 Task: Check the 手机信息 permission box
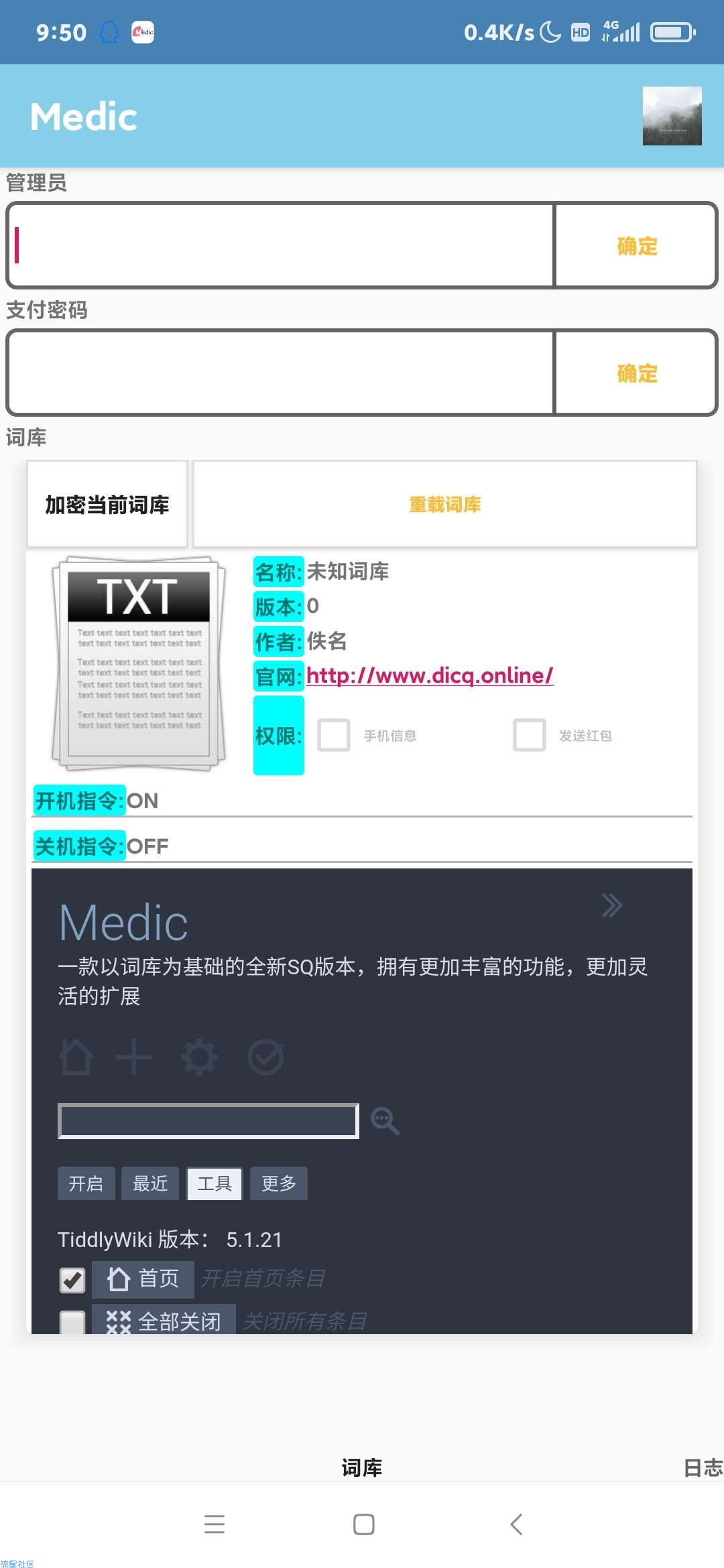tap(334, 735)
